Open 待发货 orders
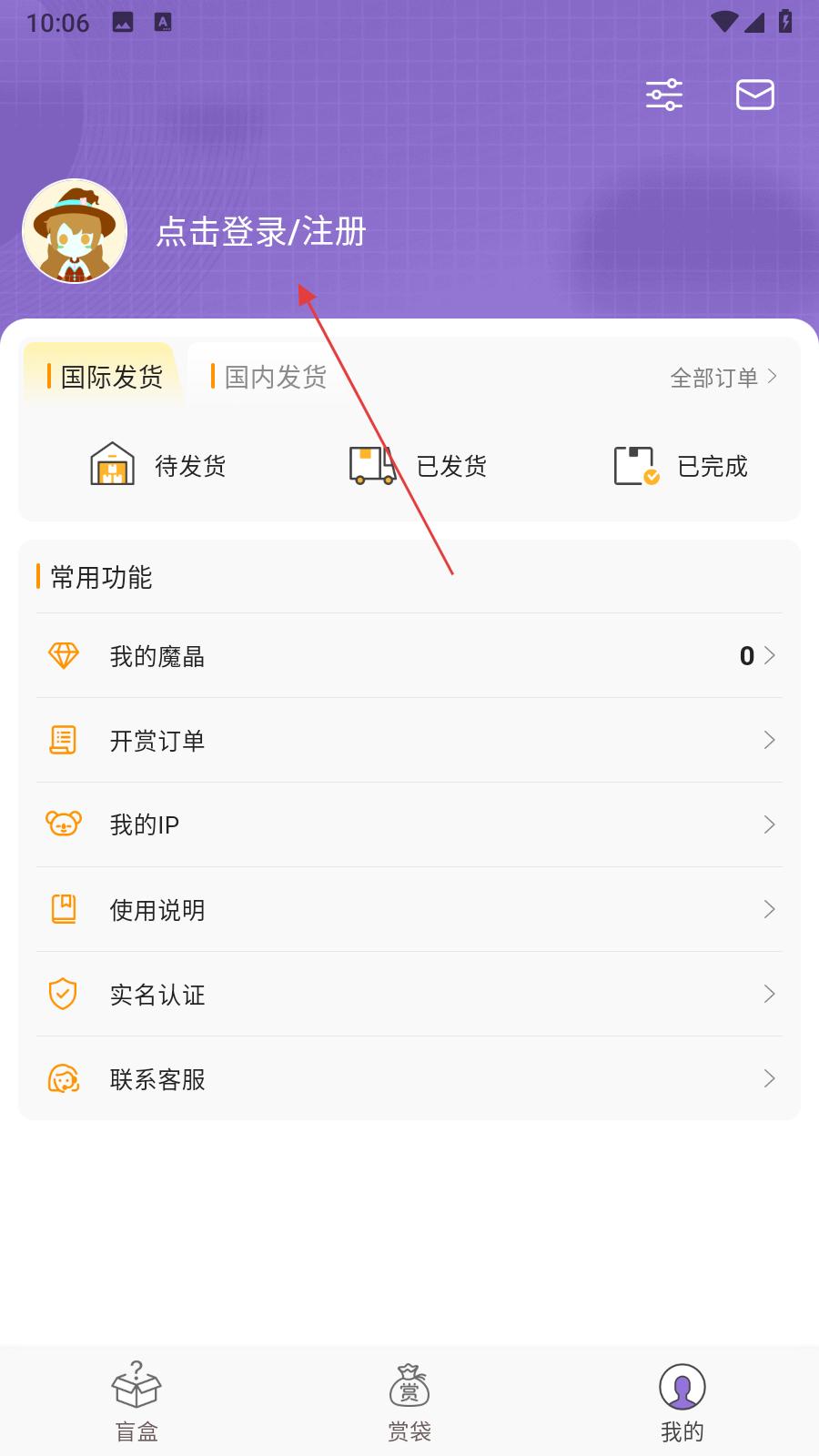The height and width of the screenshot is (1456, 819). pyautogui.click(x=158, y=466)
